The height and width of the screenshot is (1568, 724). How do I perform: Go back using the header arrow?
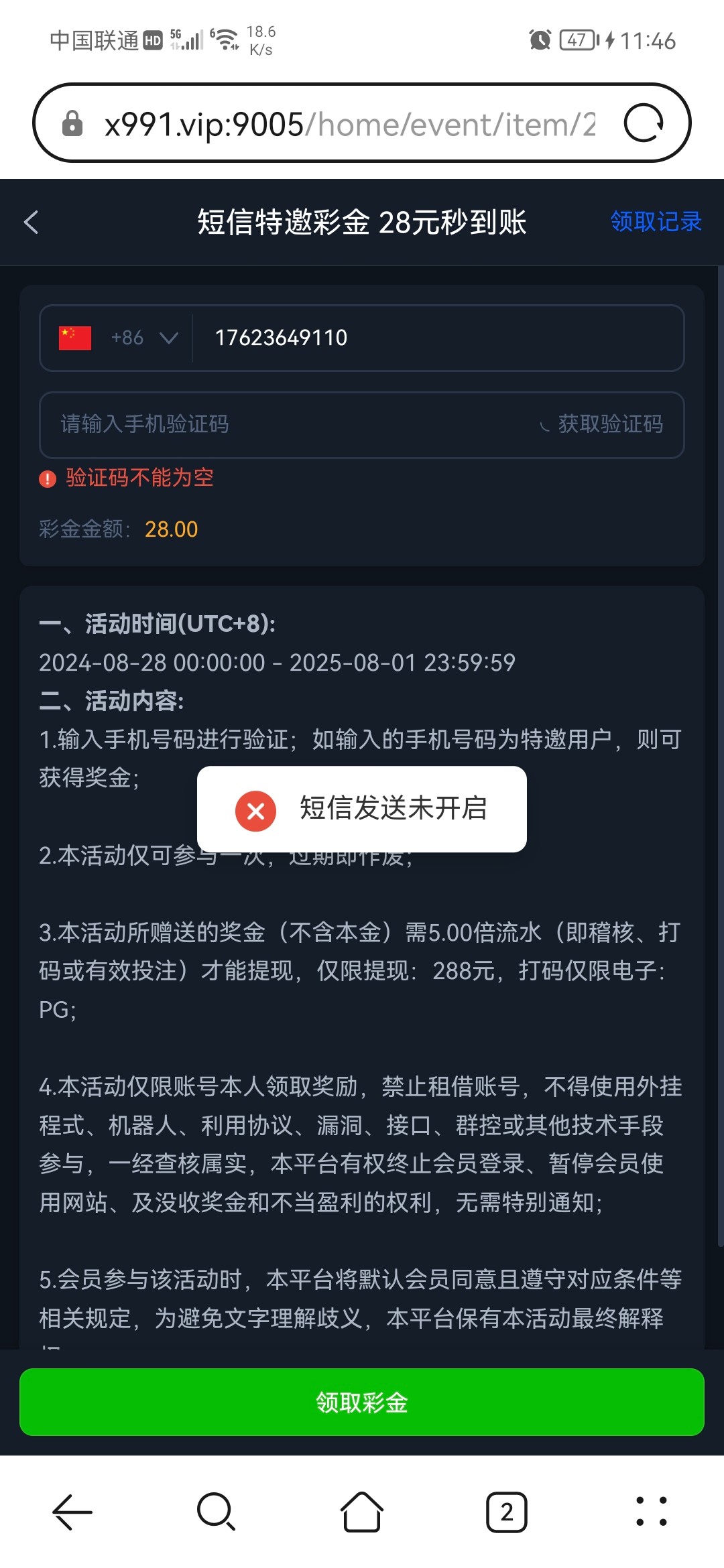(x=32, y=222)
